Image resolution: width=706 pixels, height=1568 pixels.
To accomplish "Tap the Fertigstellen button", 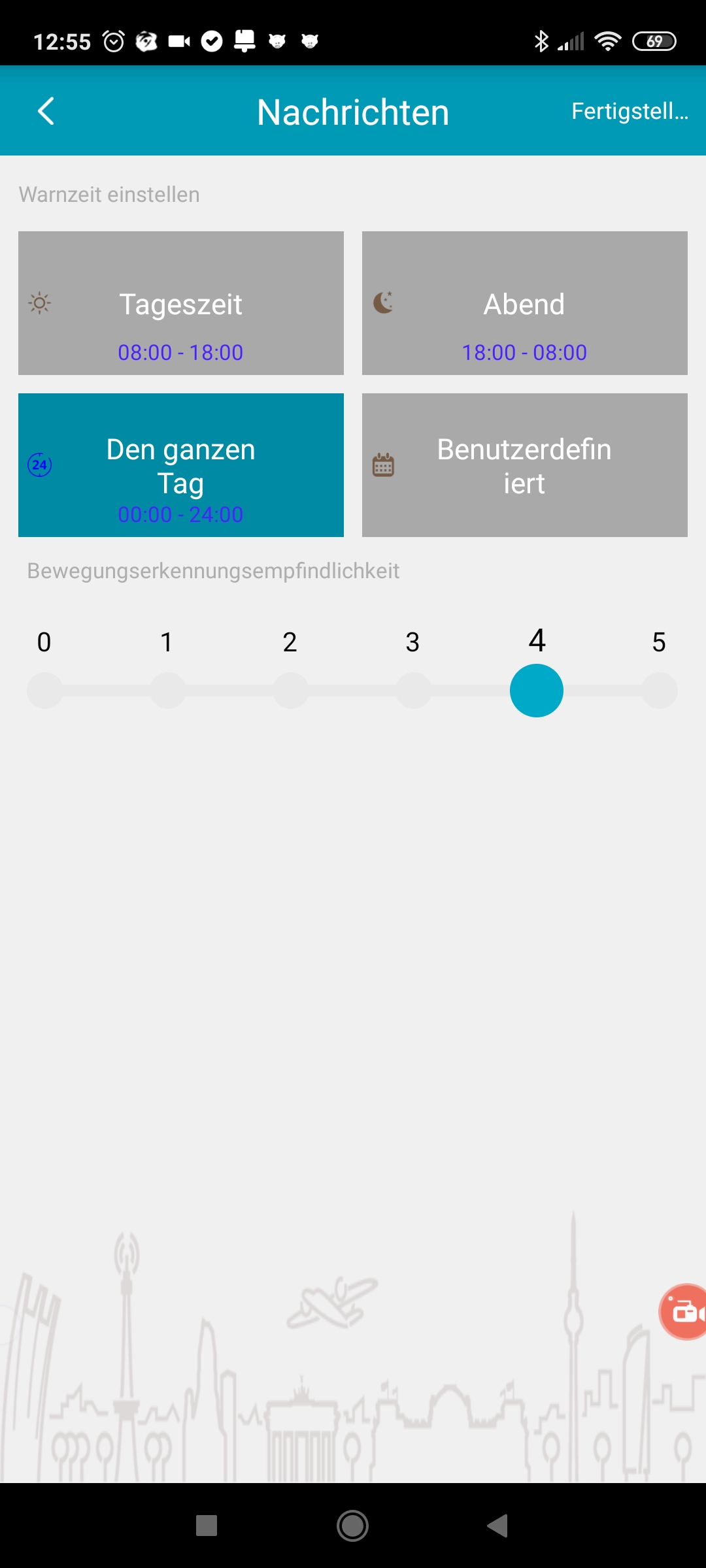I will (x=629, y=112).
